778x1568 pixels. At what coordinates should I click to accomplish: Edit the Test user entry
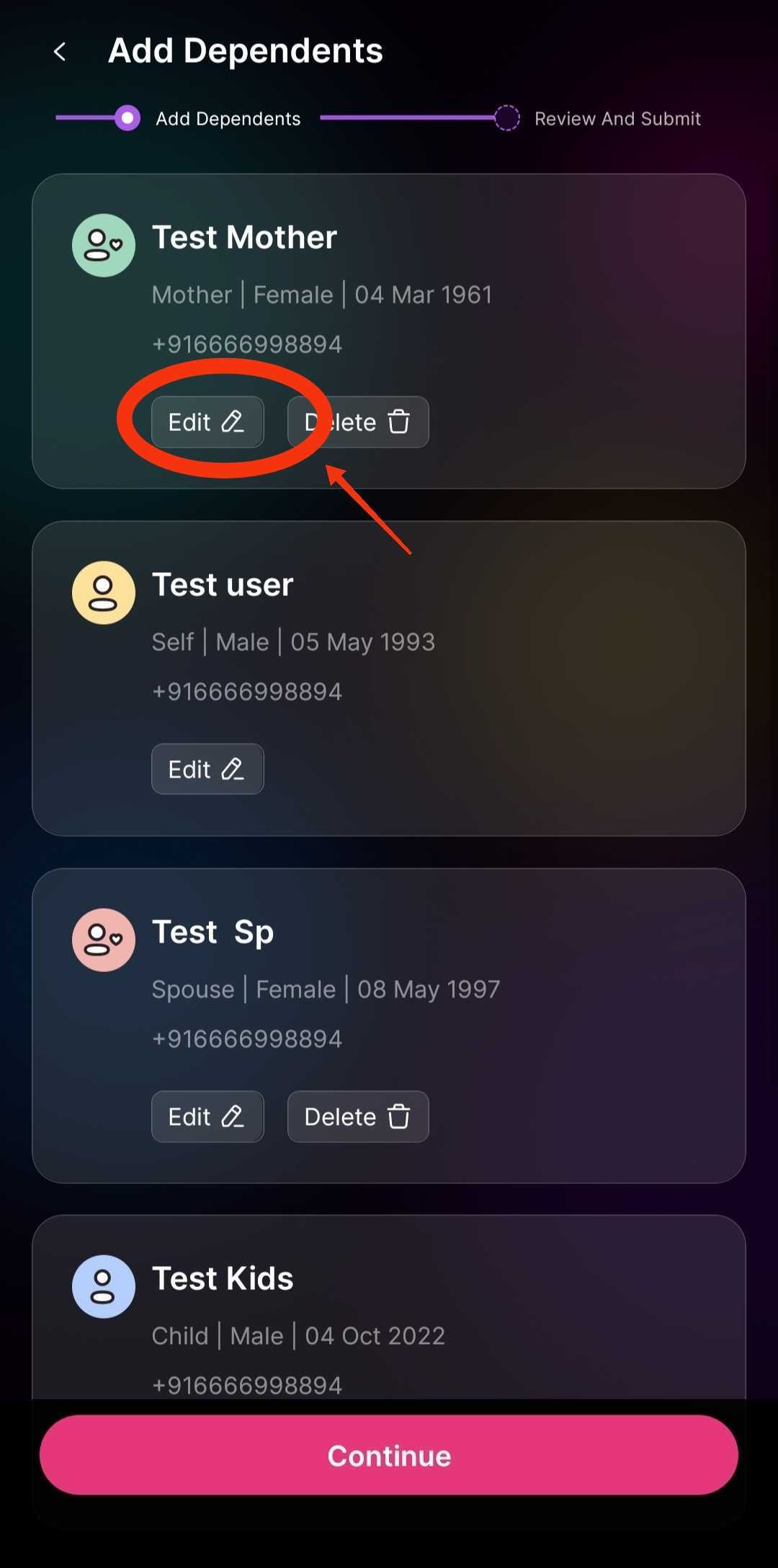click(x=207, y=770)
